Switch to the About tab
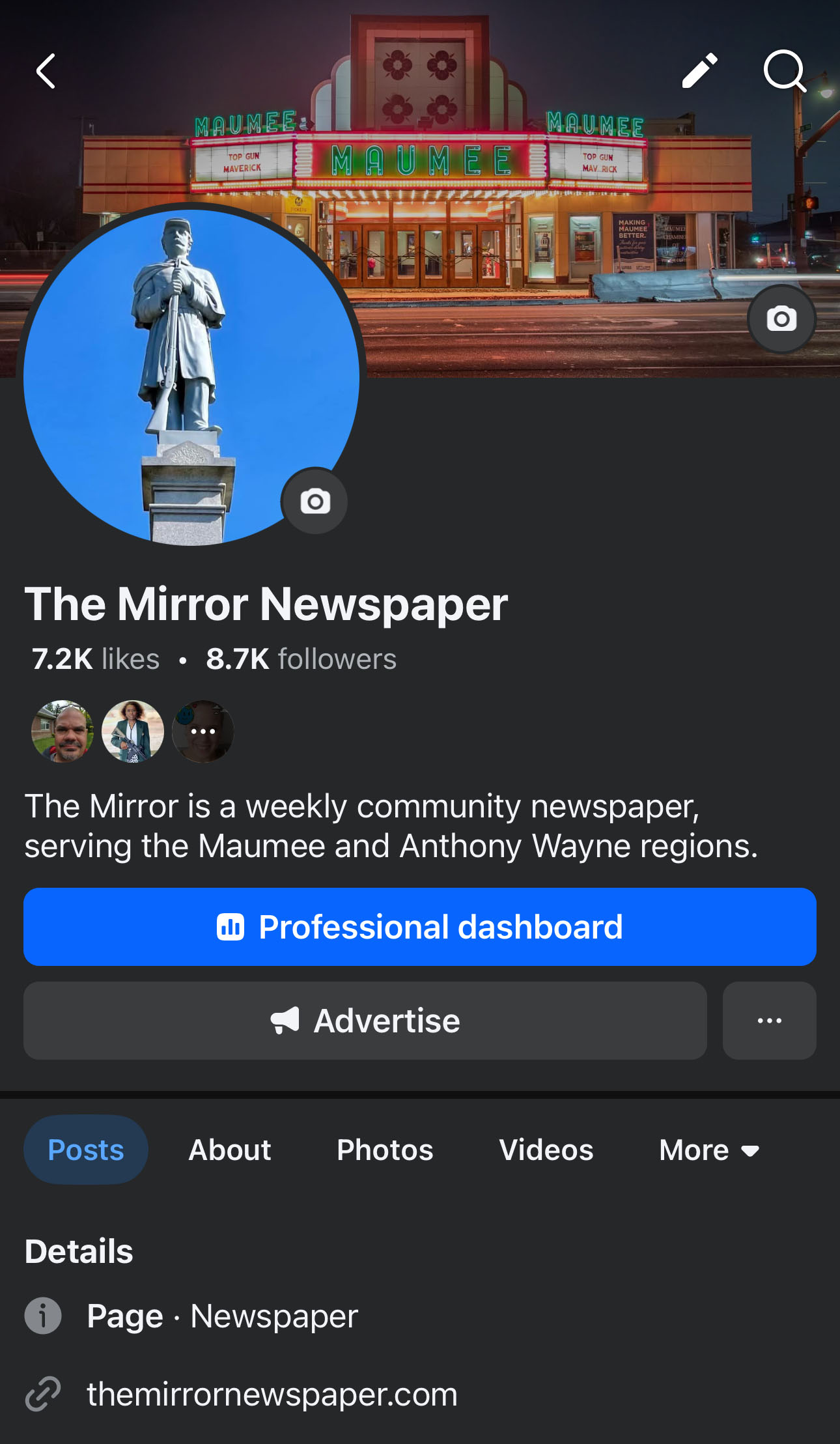This screenshot has width=840, height=1444. [230, 1150]
